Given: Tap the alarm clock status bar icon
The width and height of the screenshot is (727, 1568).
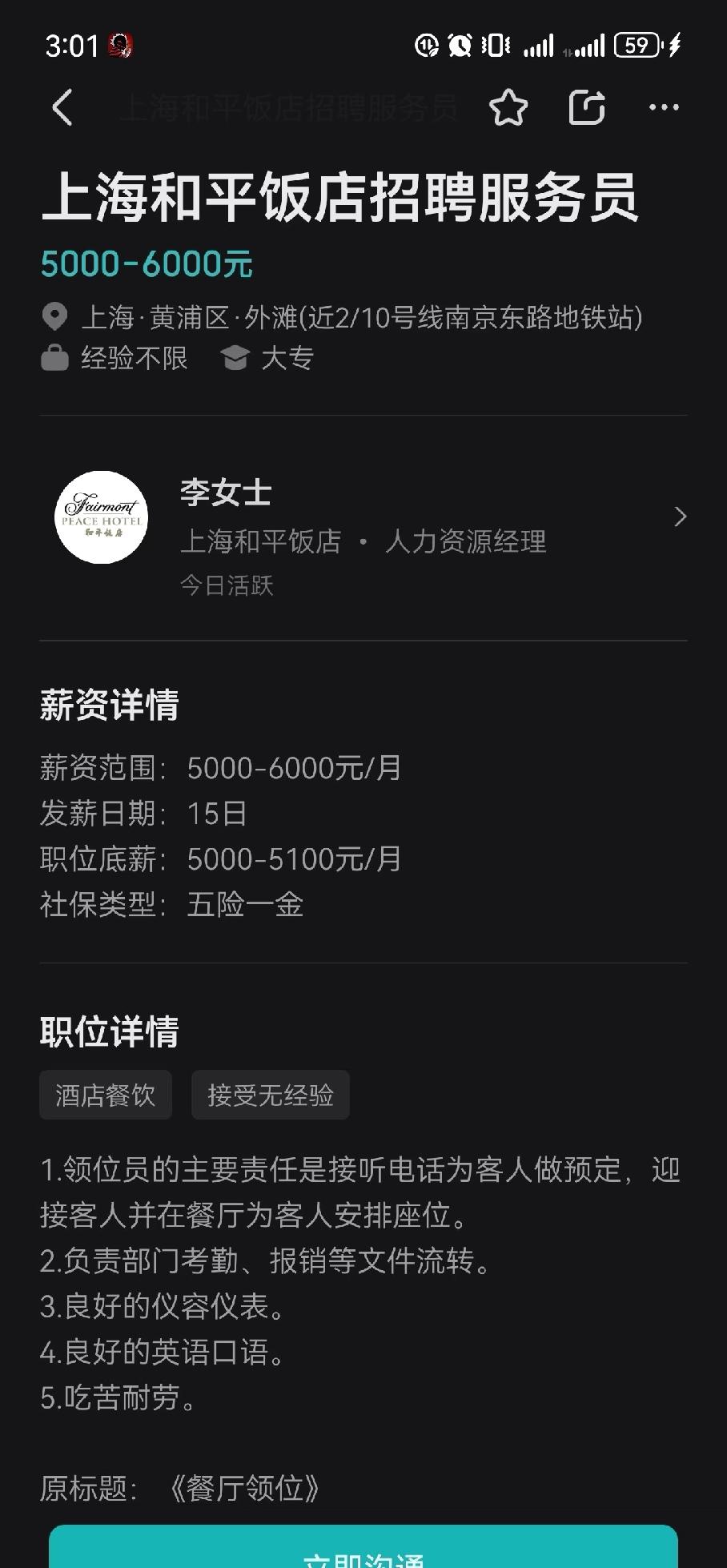Looking at the screenshot, I should coord(458,46).
